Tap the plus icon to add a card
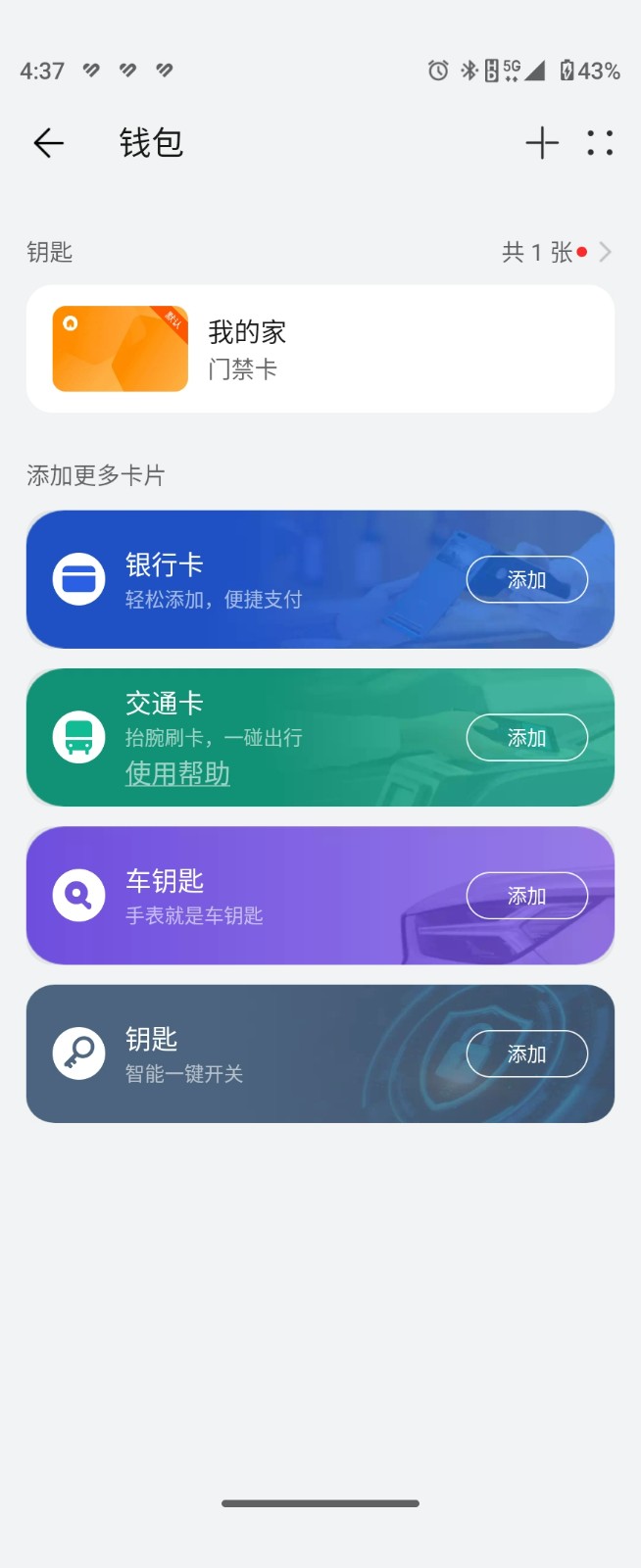 coord(542,143)
